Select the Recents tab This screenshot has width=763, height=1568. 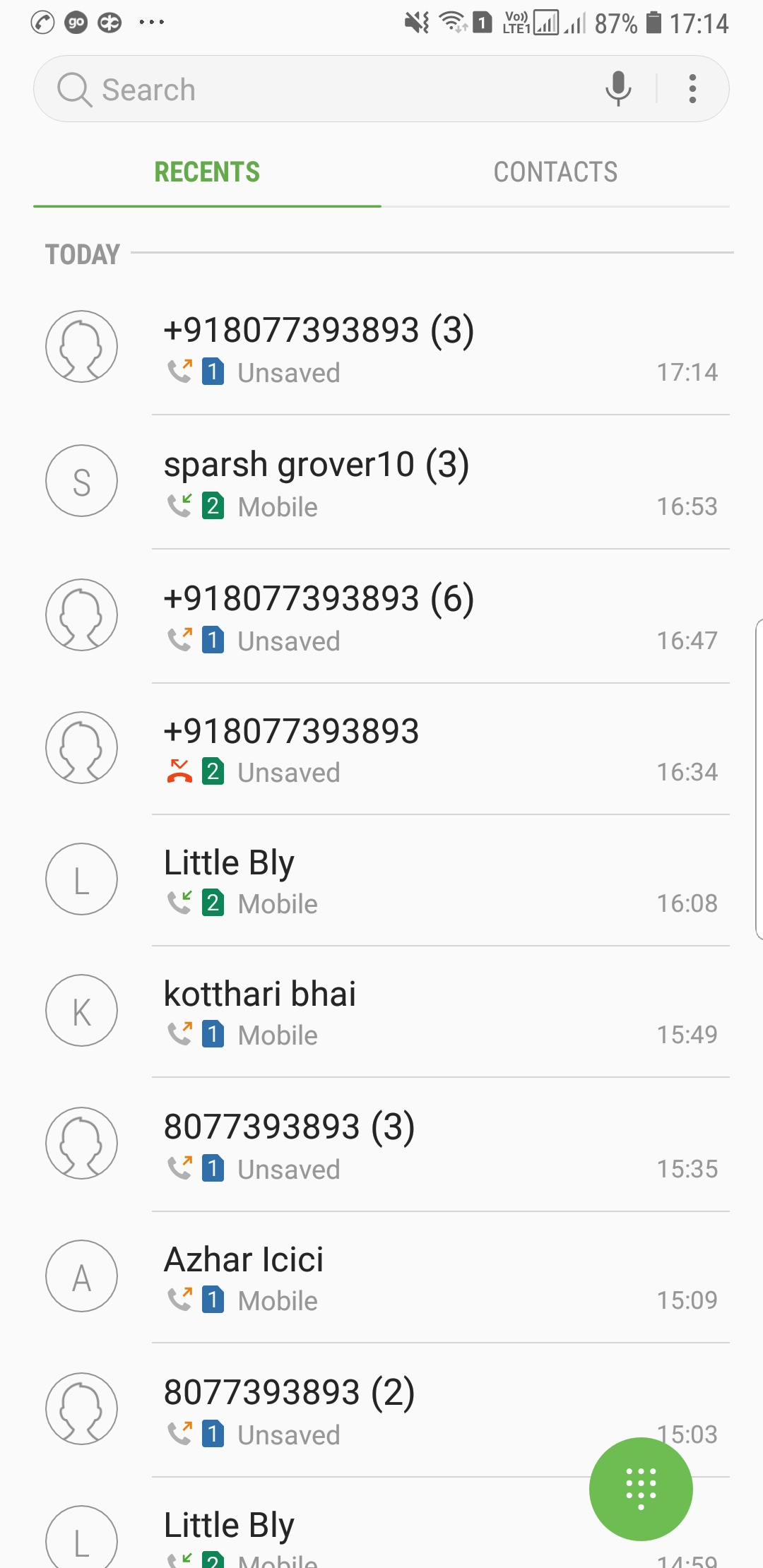point(207,172)
